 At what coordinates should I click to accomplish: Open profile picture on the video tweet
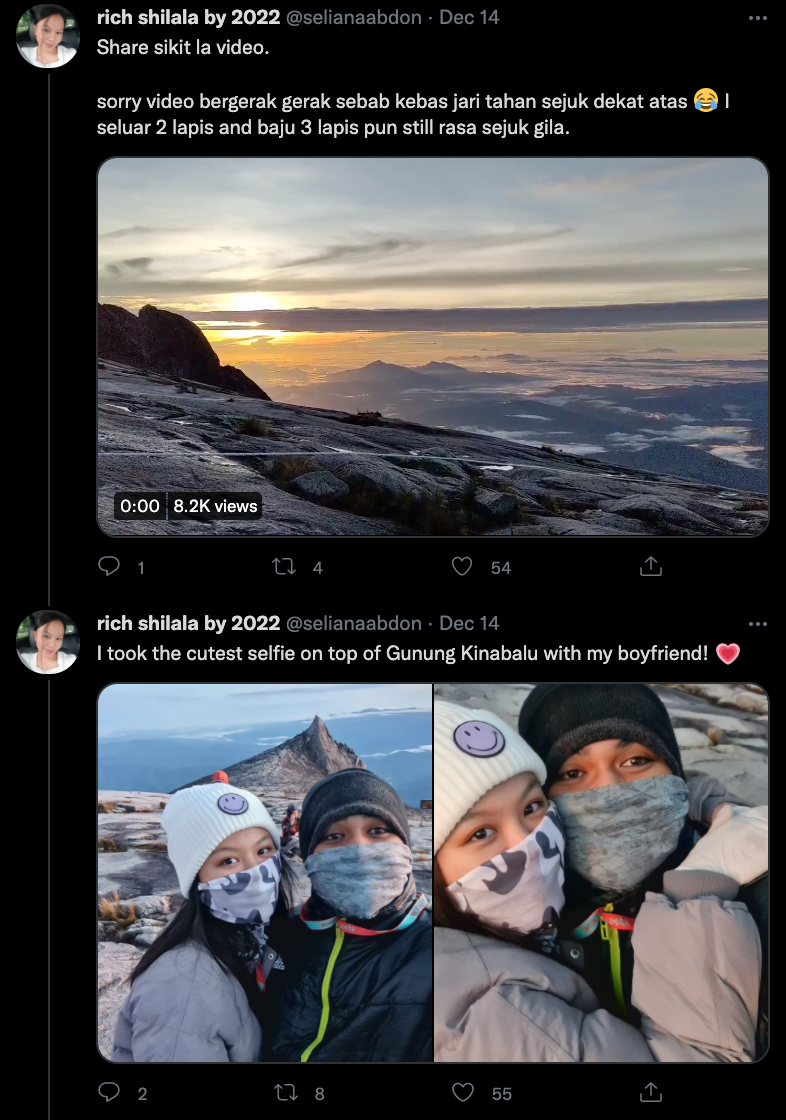[x=48, y=36]
